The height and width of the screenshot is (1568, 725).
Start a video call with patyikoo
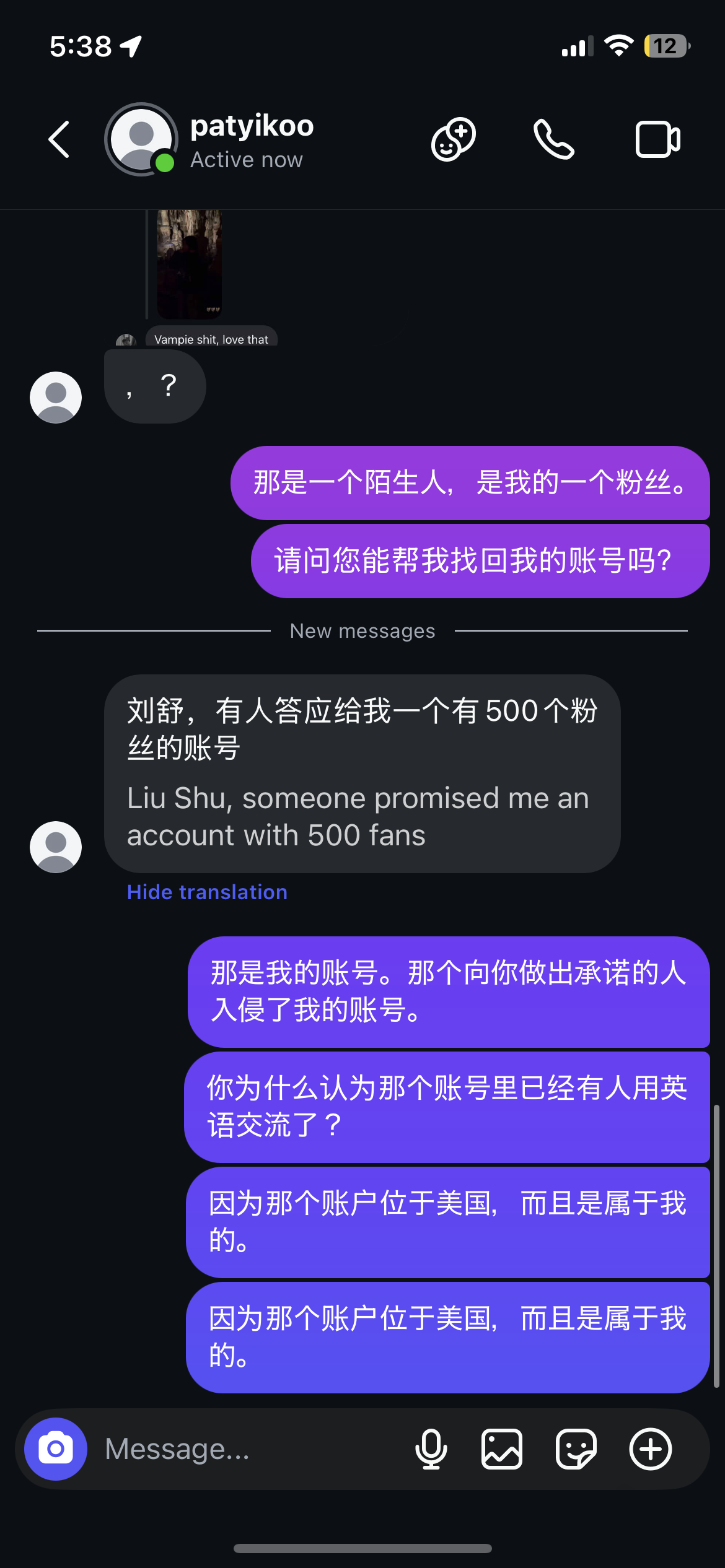click(657, 139)
